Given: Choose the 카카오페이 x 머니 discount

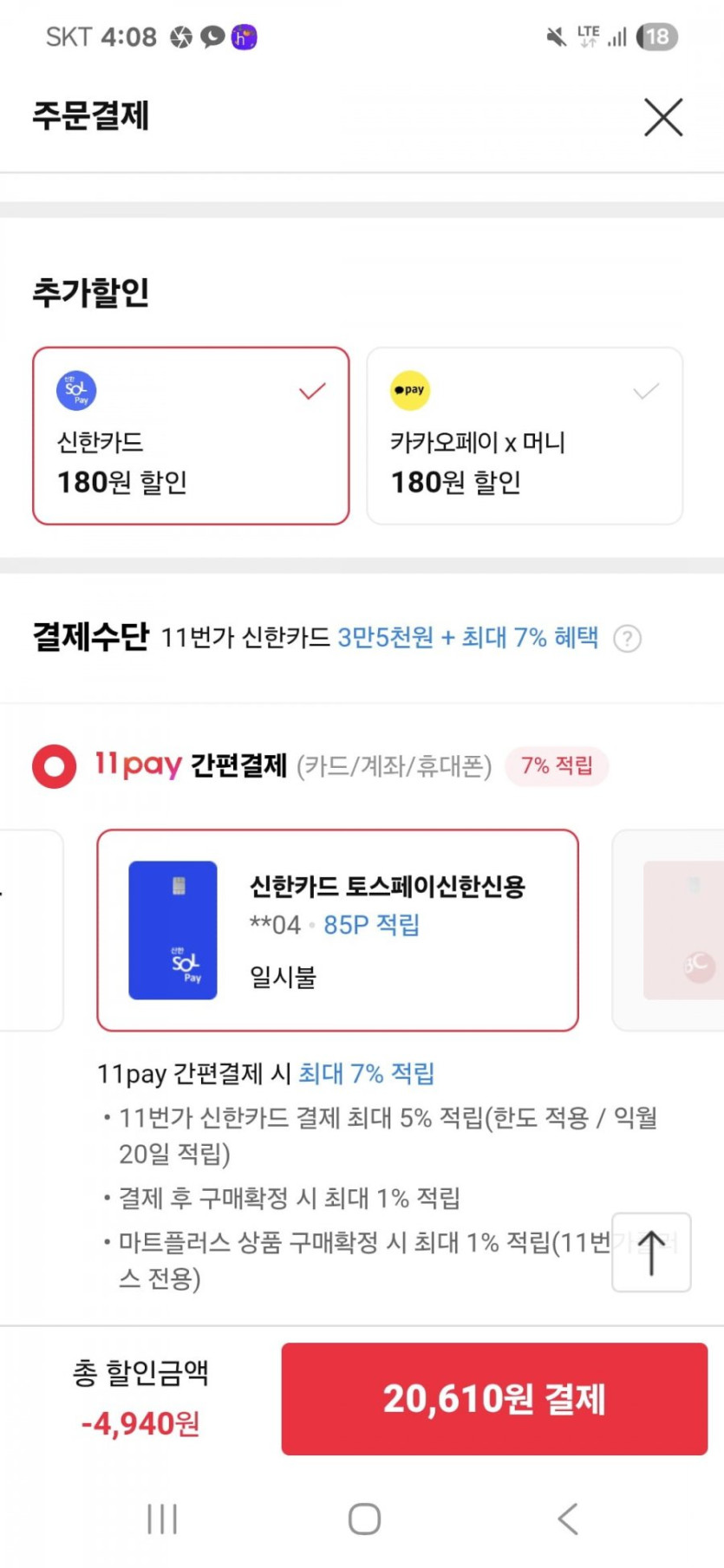Looking at the screenshot, I should [525, 436].
